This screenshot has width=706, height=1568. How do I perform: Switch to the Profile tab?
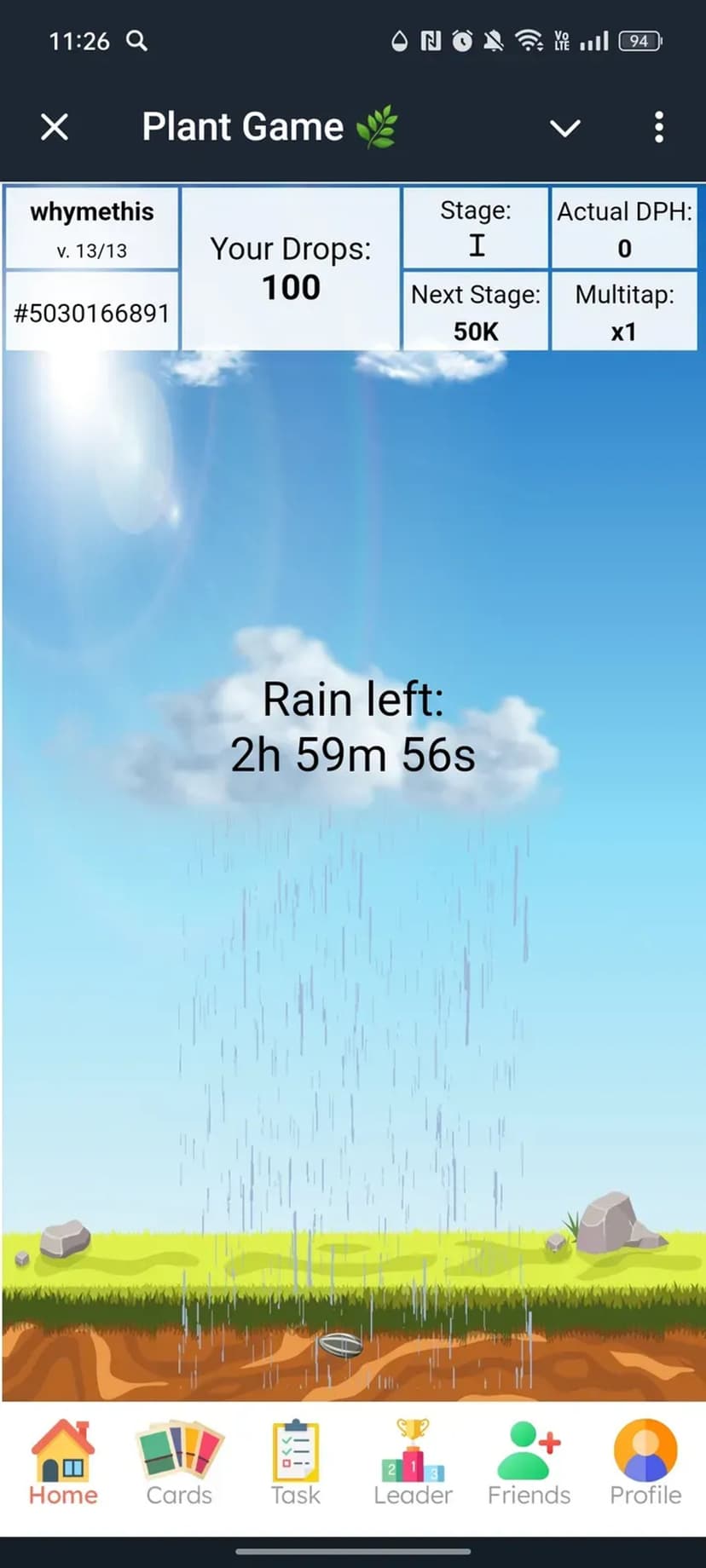(645, 1462)
